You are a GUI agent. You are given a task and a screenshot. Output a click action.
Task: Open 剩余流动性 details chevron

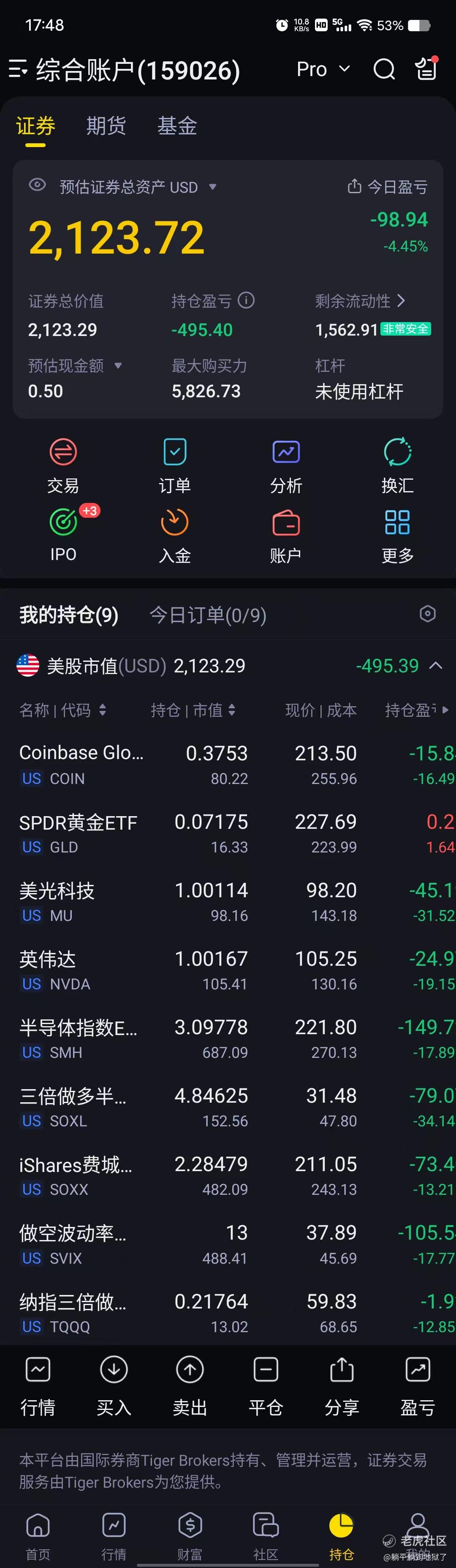[x=401, y=300]
